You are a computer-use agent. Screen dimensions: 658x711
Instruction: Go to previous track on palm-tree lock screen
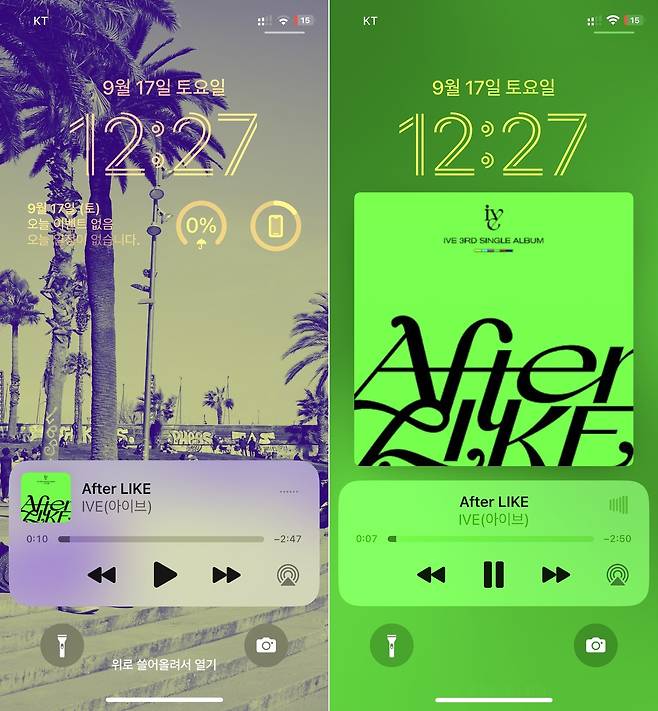pyautogui.click(x=101, y=575)
